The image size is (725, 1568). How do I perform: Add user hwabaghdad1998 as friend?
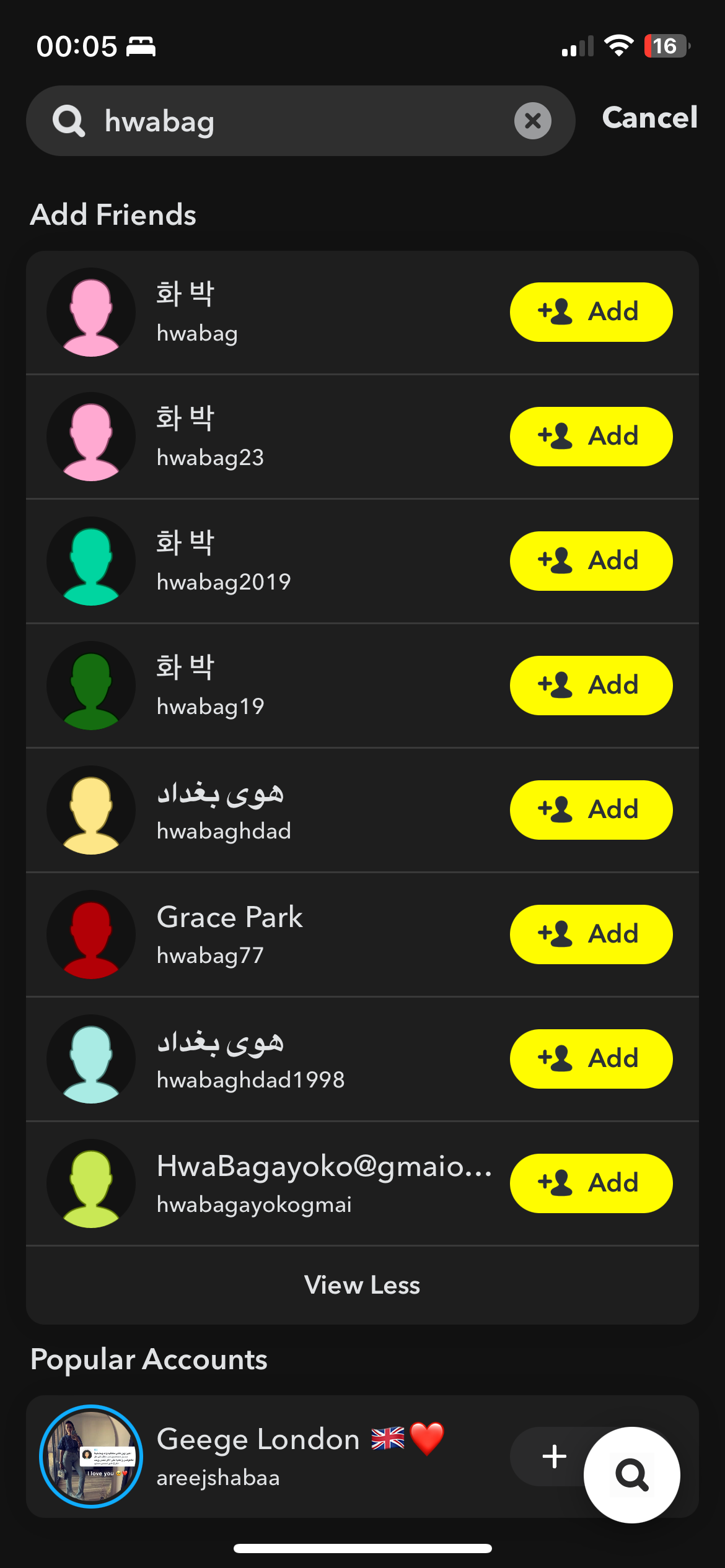coord(591,1059)
